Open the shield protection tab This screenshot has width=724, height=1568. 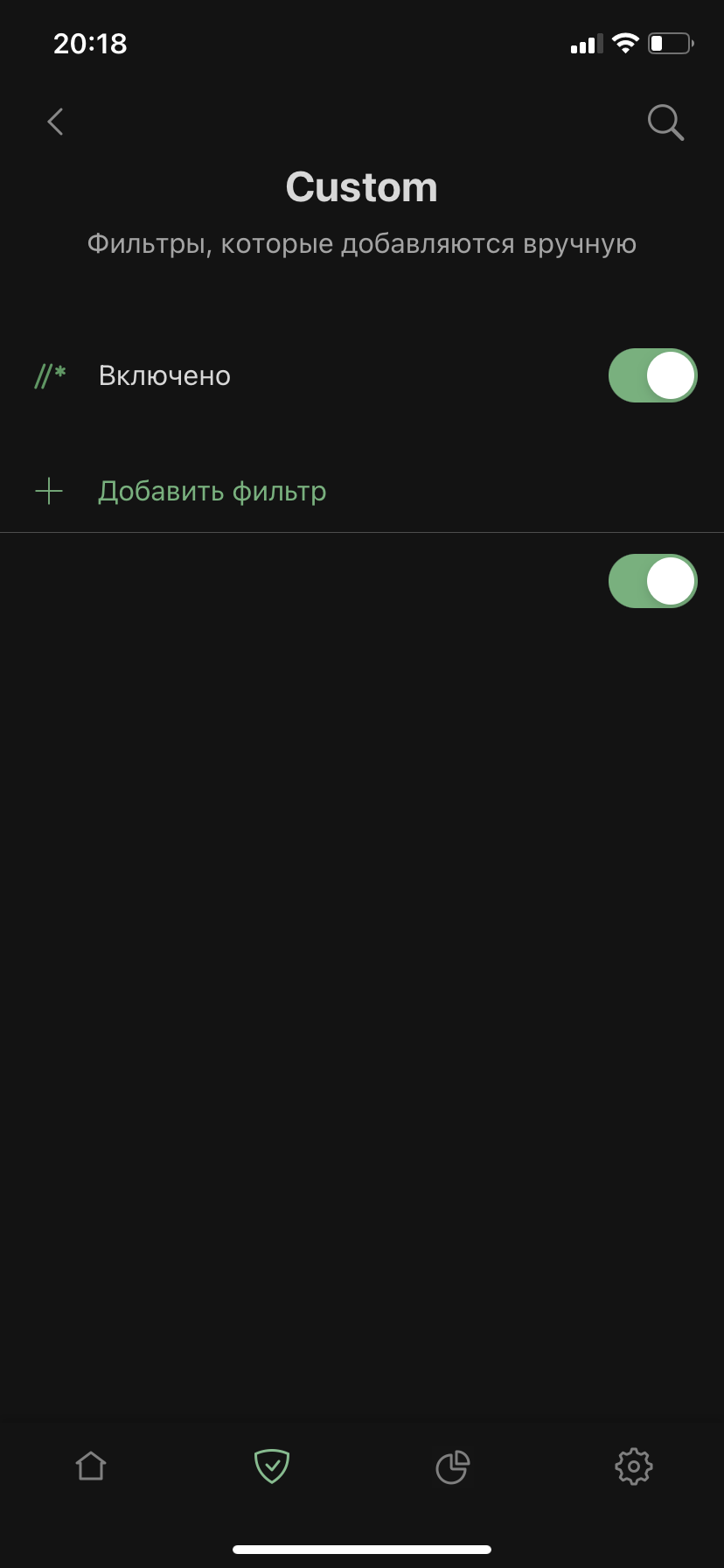(x=272, y=1466)
